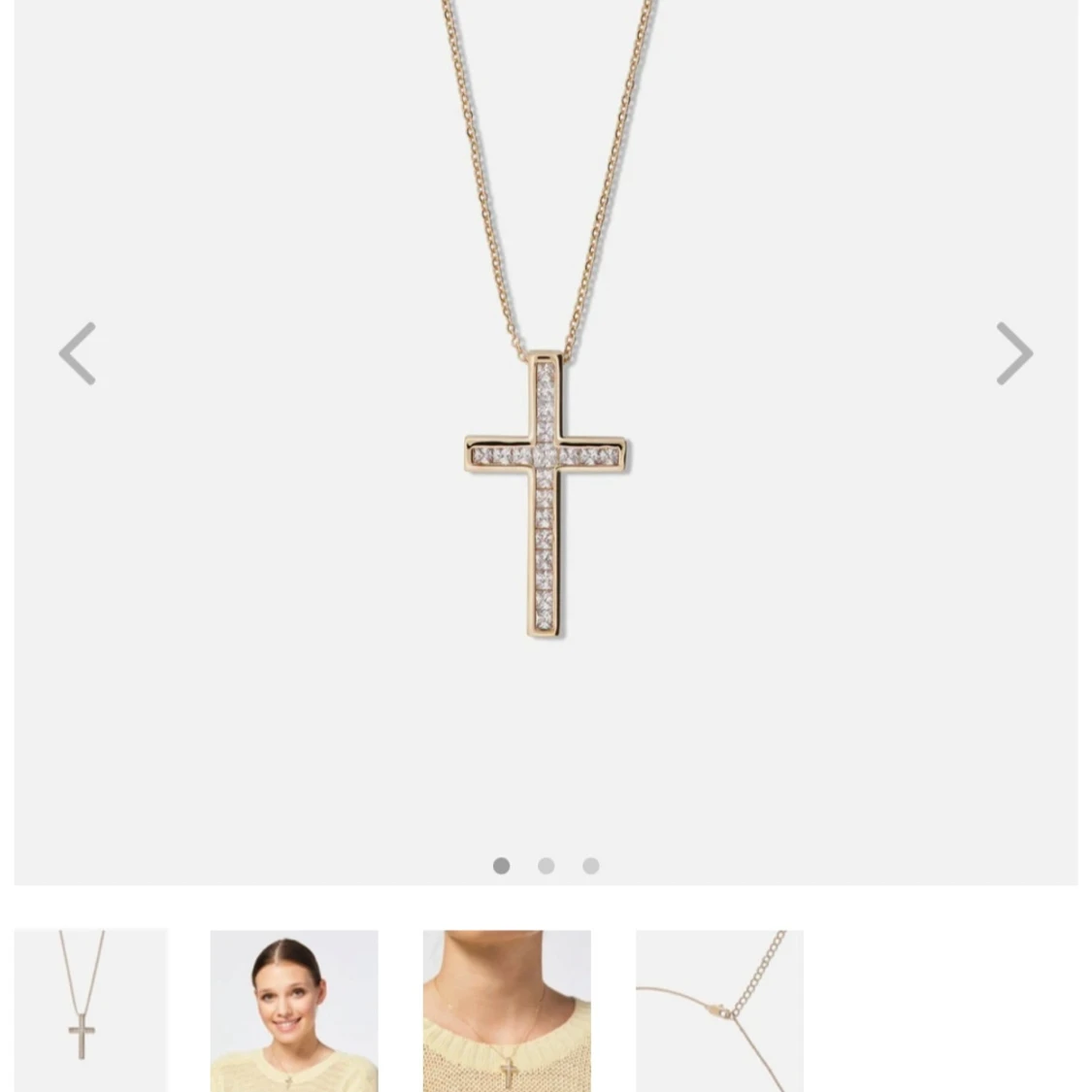
Task: Open the cross pendant close-up thumbnail
Action: pyautogui.click(x=91, y=1010)
